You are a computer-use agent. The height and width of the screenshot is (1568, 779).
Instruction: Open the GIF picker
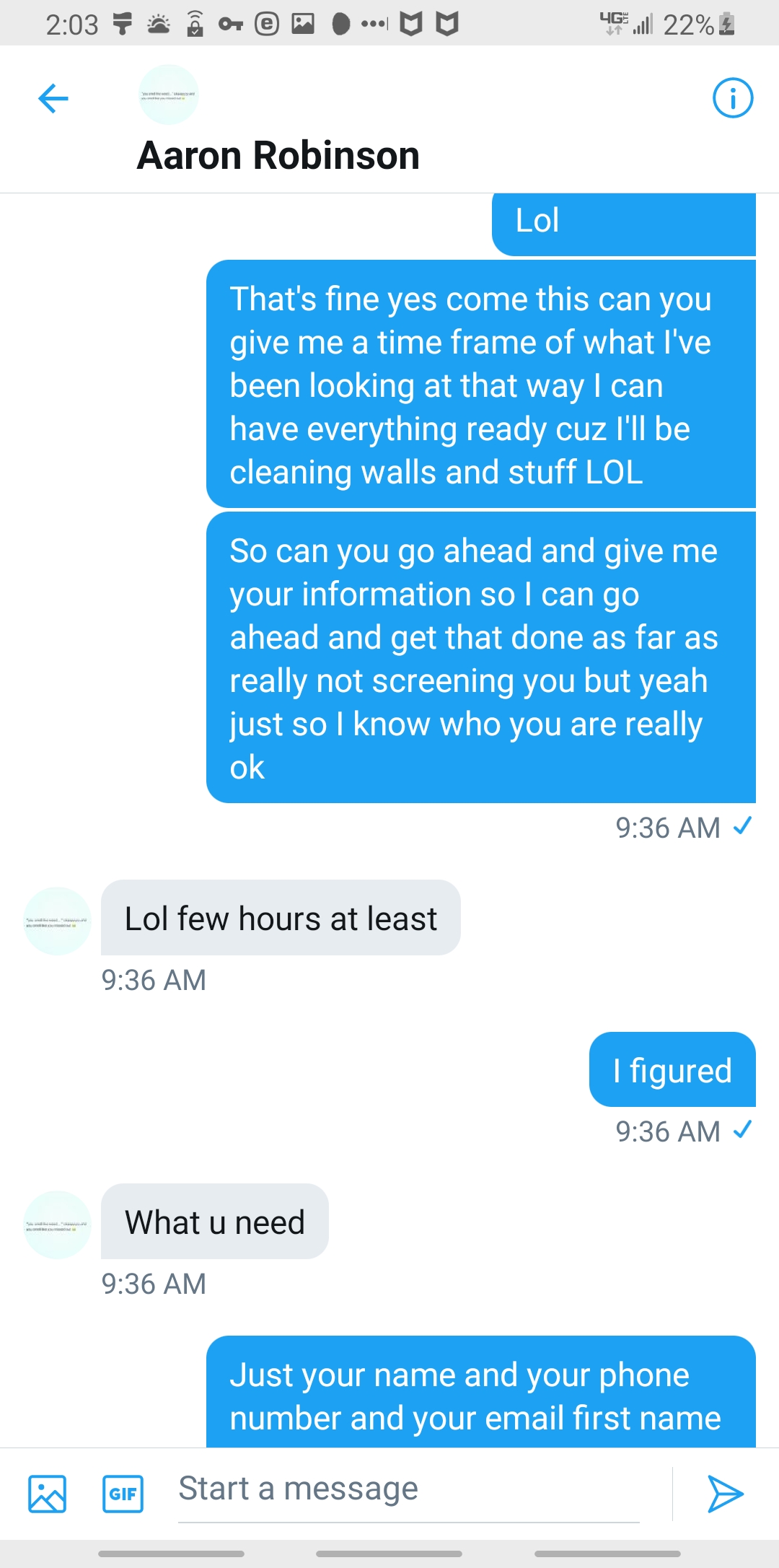123,1493
